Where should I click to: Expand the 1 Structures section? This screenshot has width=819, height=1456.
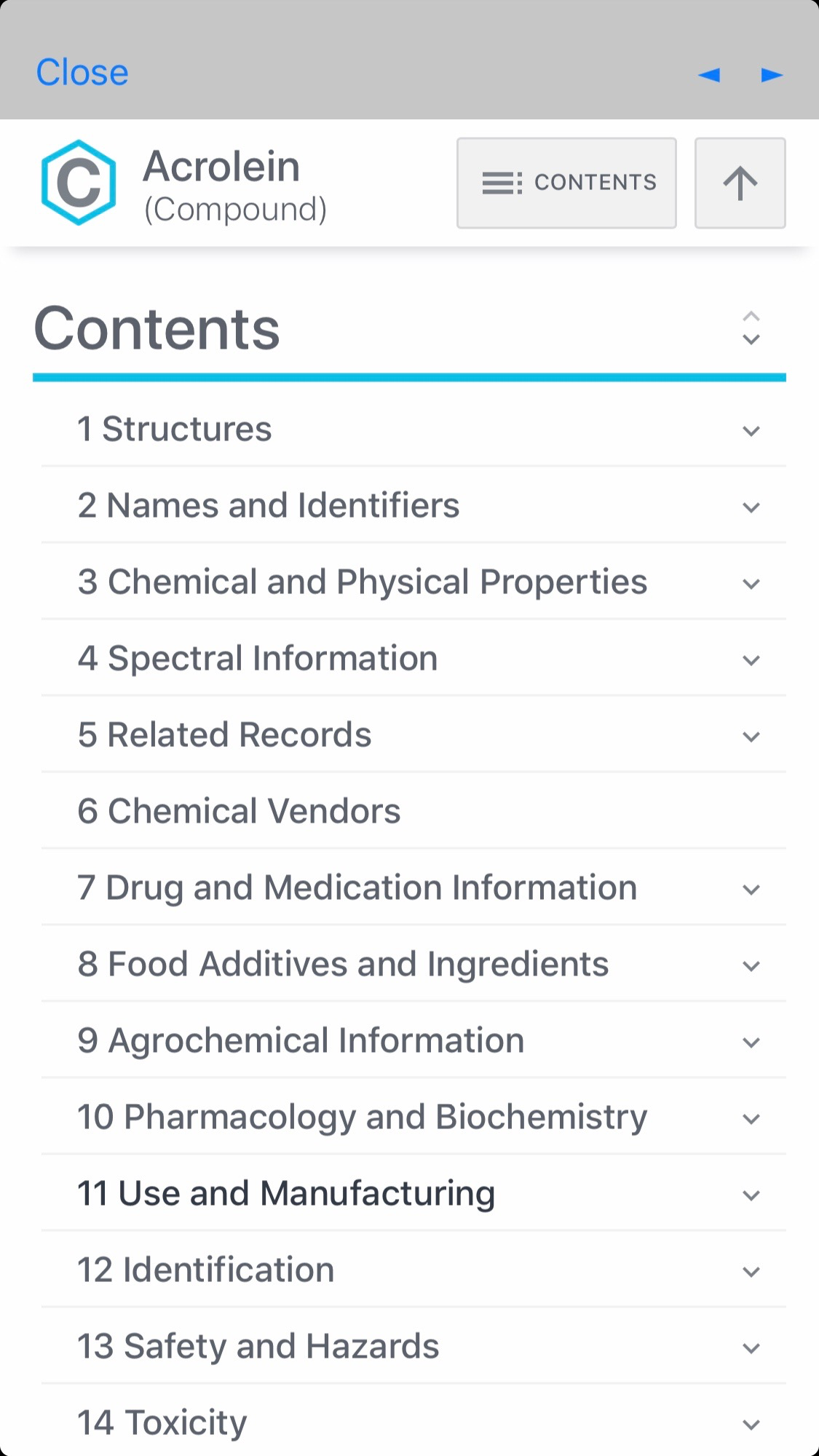click(751, 430)
